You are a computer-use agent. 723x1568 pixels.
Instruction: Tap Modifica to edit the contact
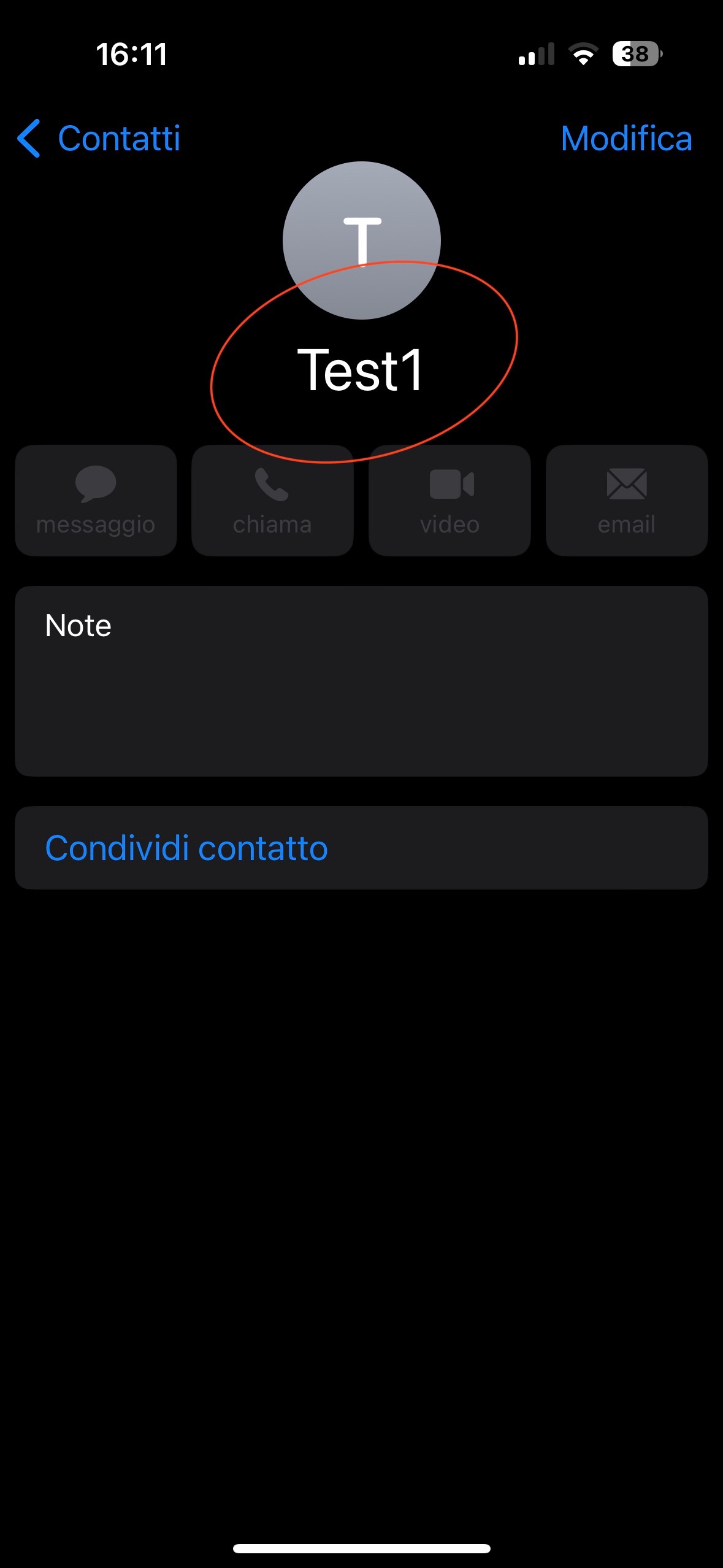(x=626, y=138)
